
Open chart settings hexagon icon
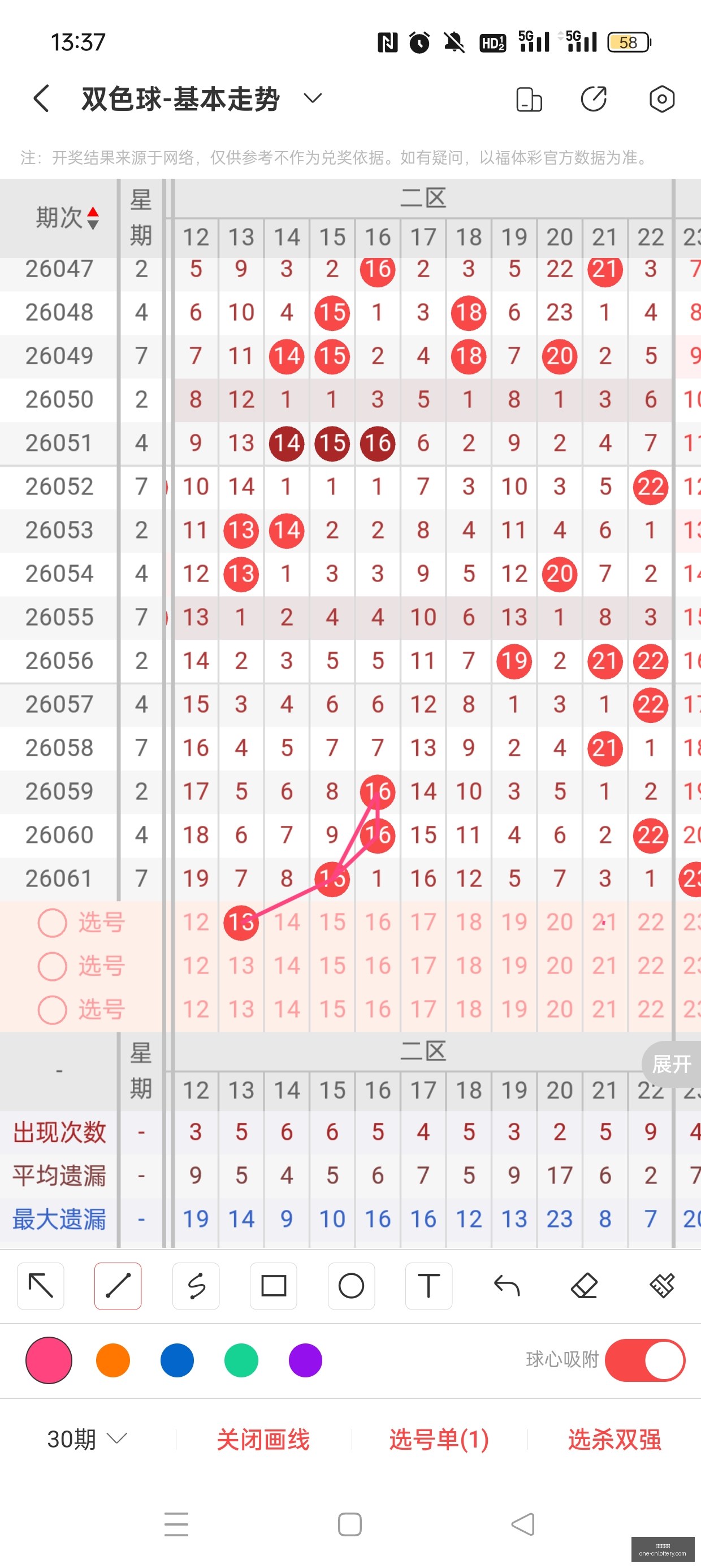[661, 98]
